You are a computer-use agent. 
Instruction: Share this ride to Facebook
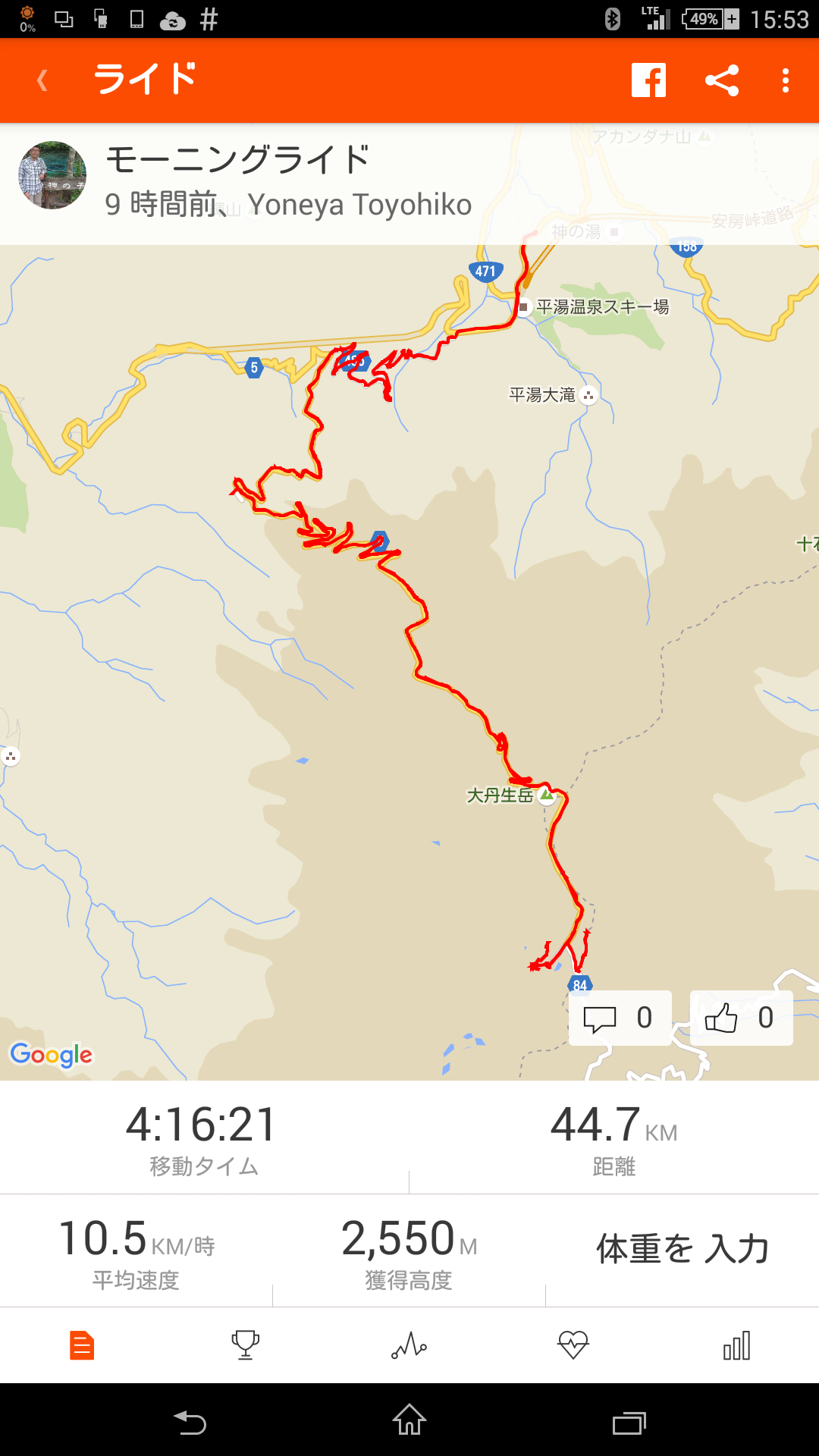[648, 80]
